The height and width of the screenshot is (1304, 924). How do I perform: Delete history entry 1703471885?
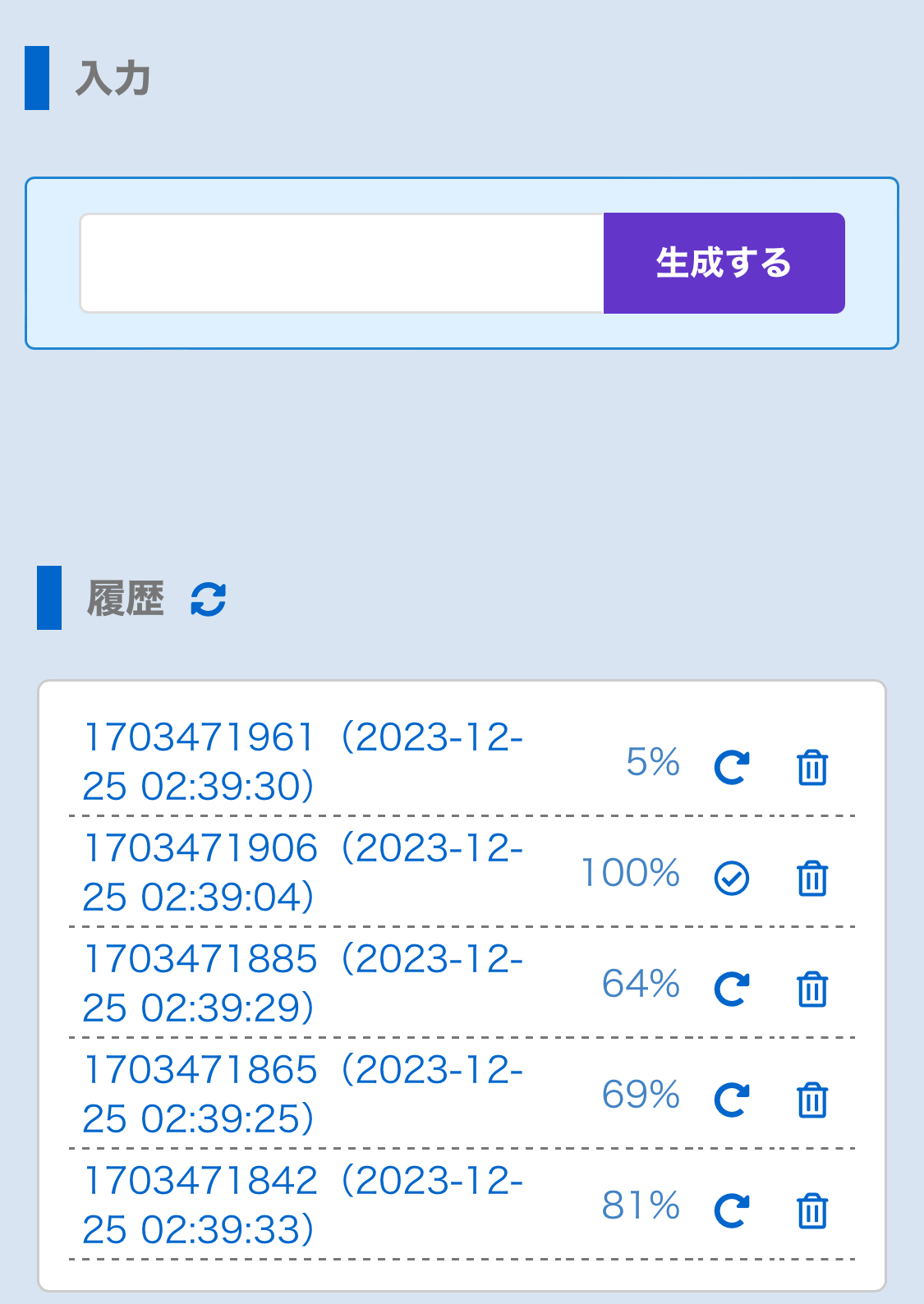pos(812,989)
